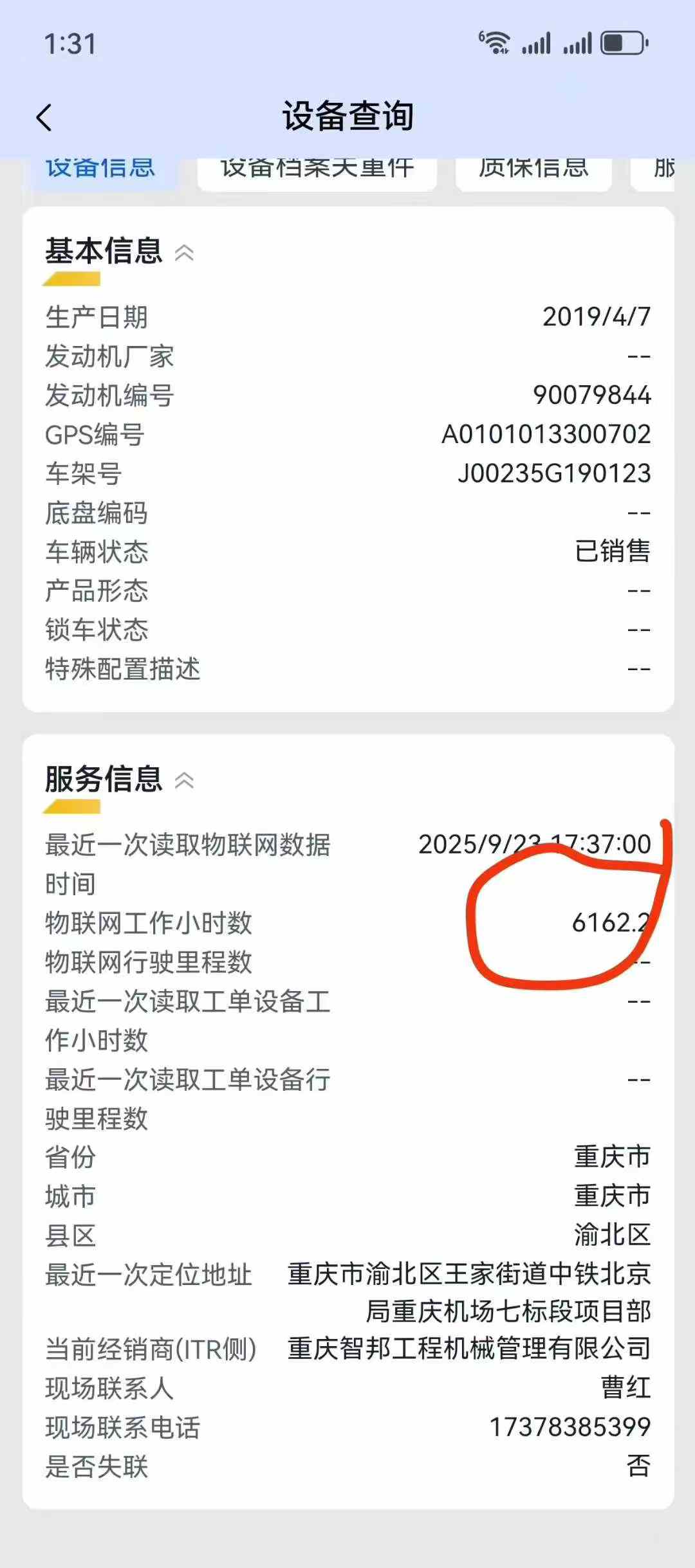This screenshot has width=695, height=1568.
Task: Go back from 设备查询 page
Action: click(44, 118)
